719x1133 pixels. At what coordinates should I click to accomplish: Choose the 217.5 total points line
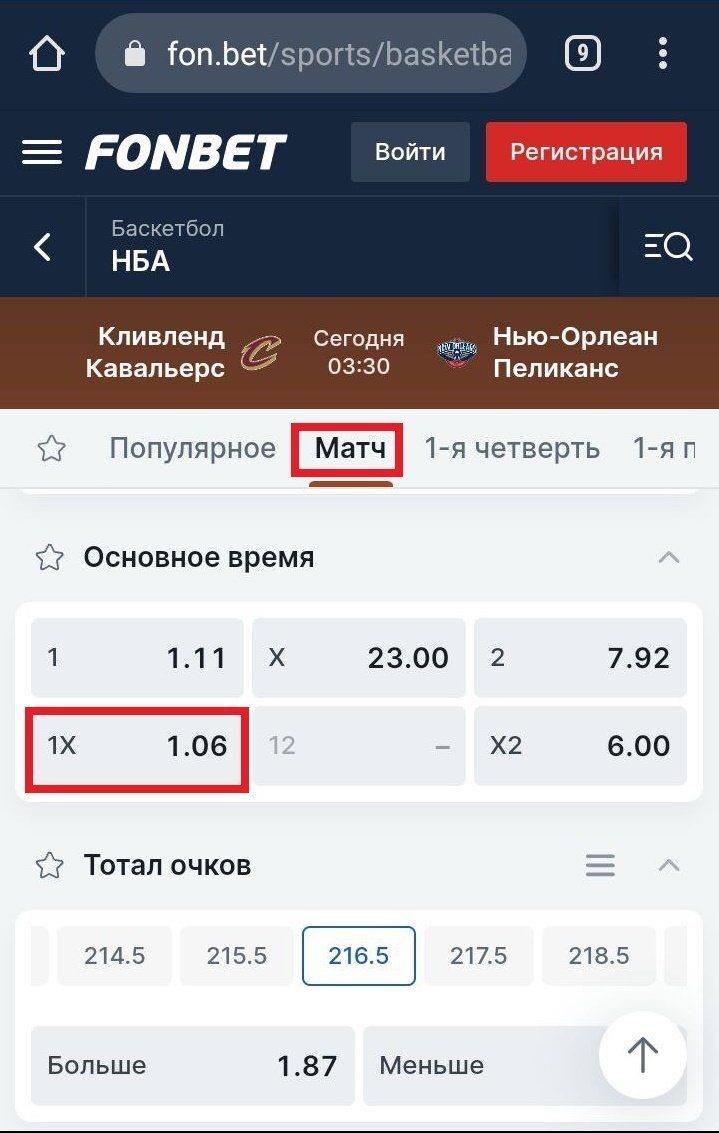tap(478, 956)
